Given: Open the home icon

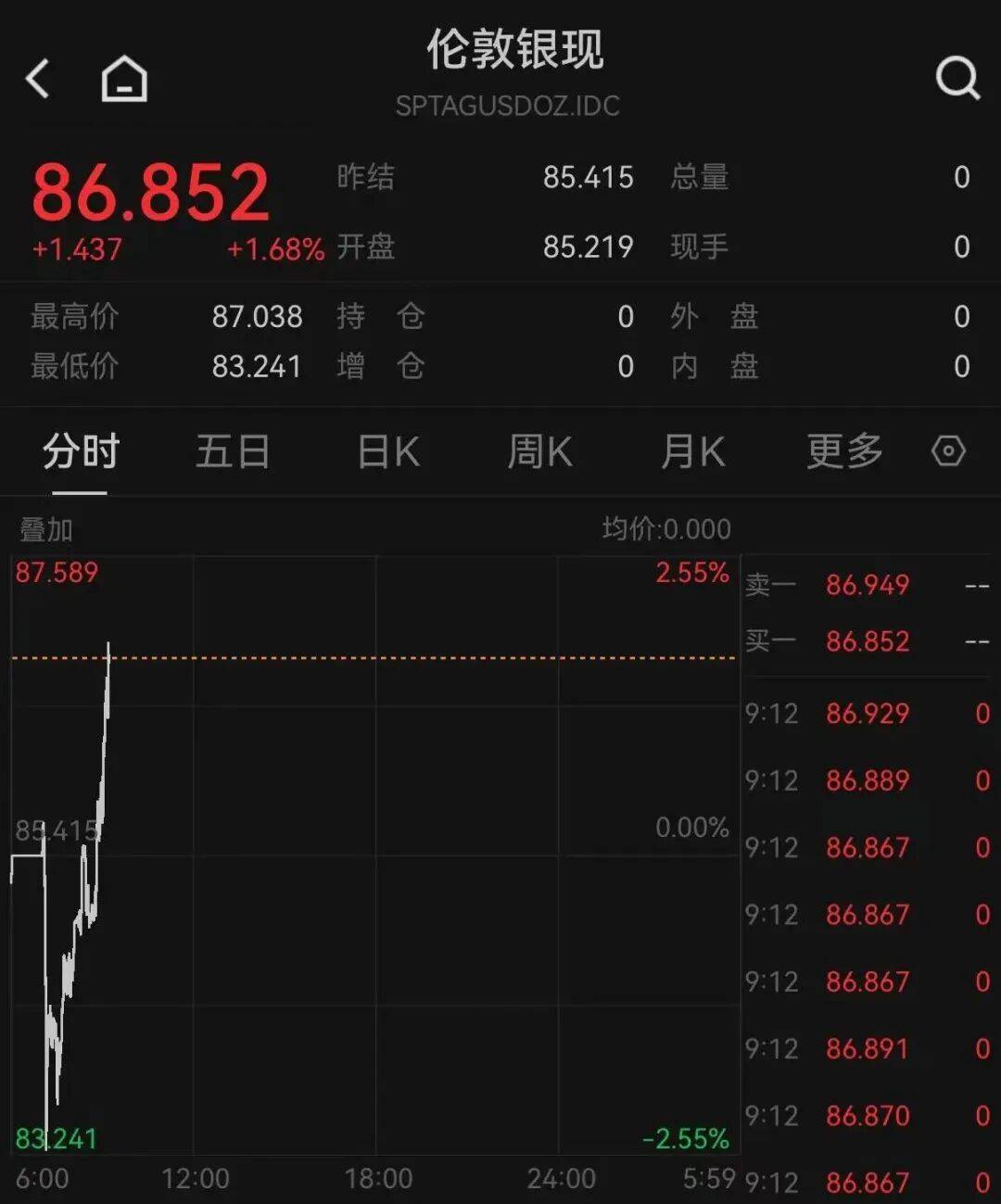Looking at the screenshot, I should click(124, 79).
